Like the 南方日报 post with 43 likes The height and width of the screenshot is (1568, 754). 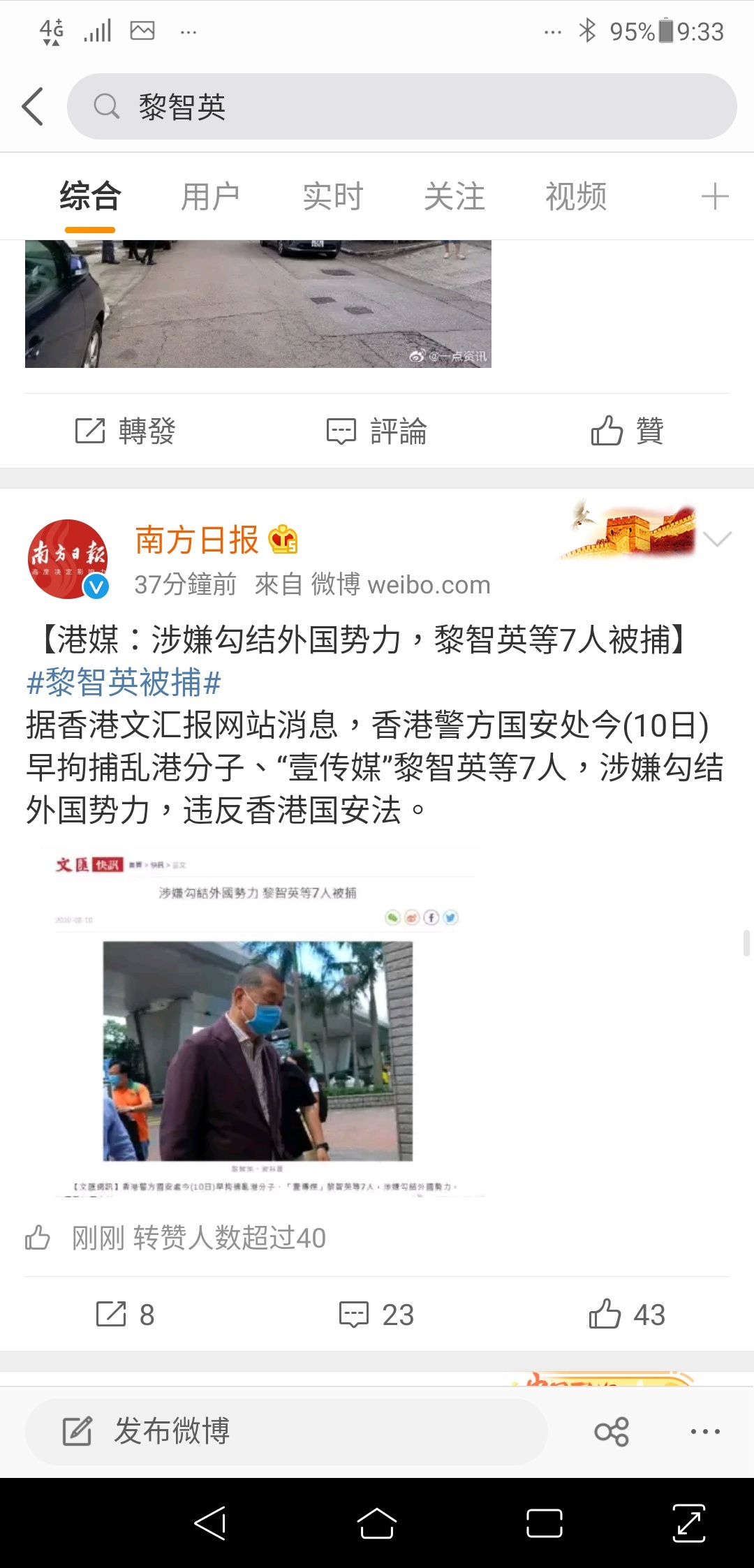point(627,1315)
